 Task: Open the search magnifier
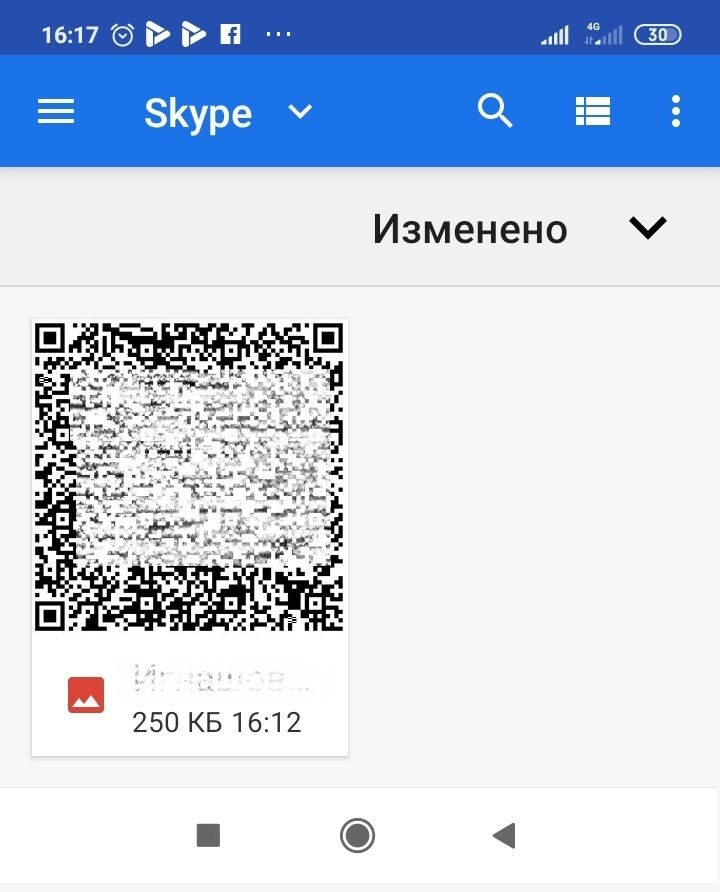(495, 111)
